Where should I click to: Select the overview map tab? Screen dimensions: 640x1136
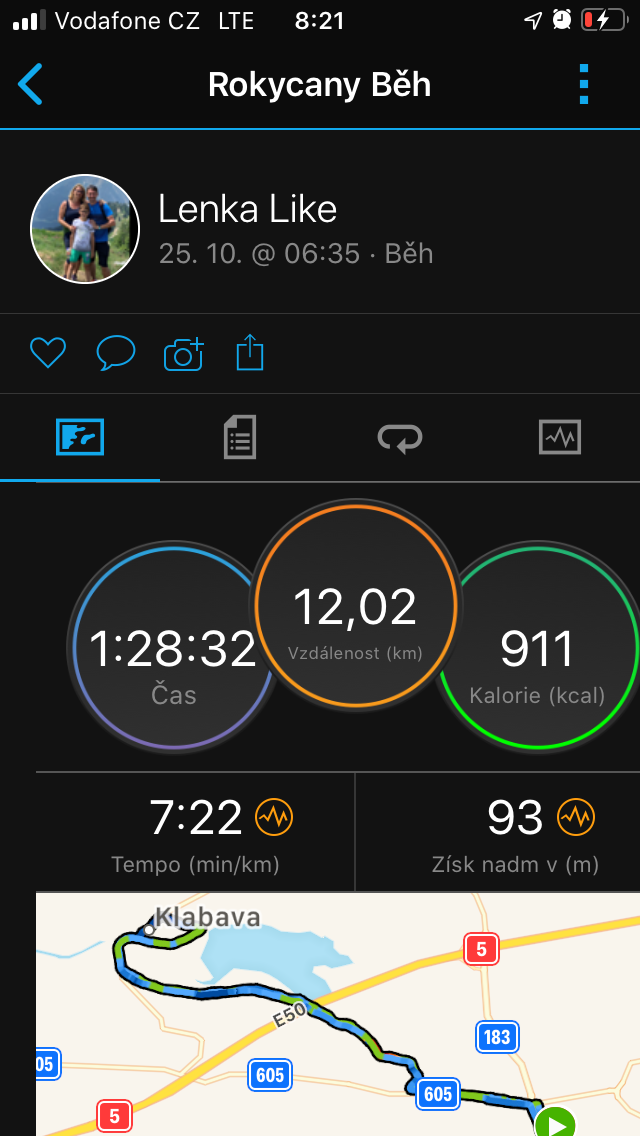click(x=80, y=438)
